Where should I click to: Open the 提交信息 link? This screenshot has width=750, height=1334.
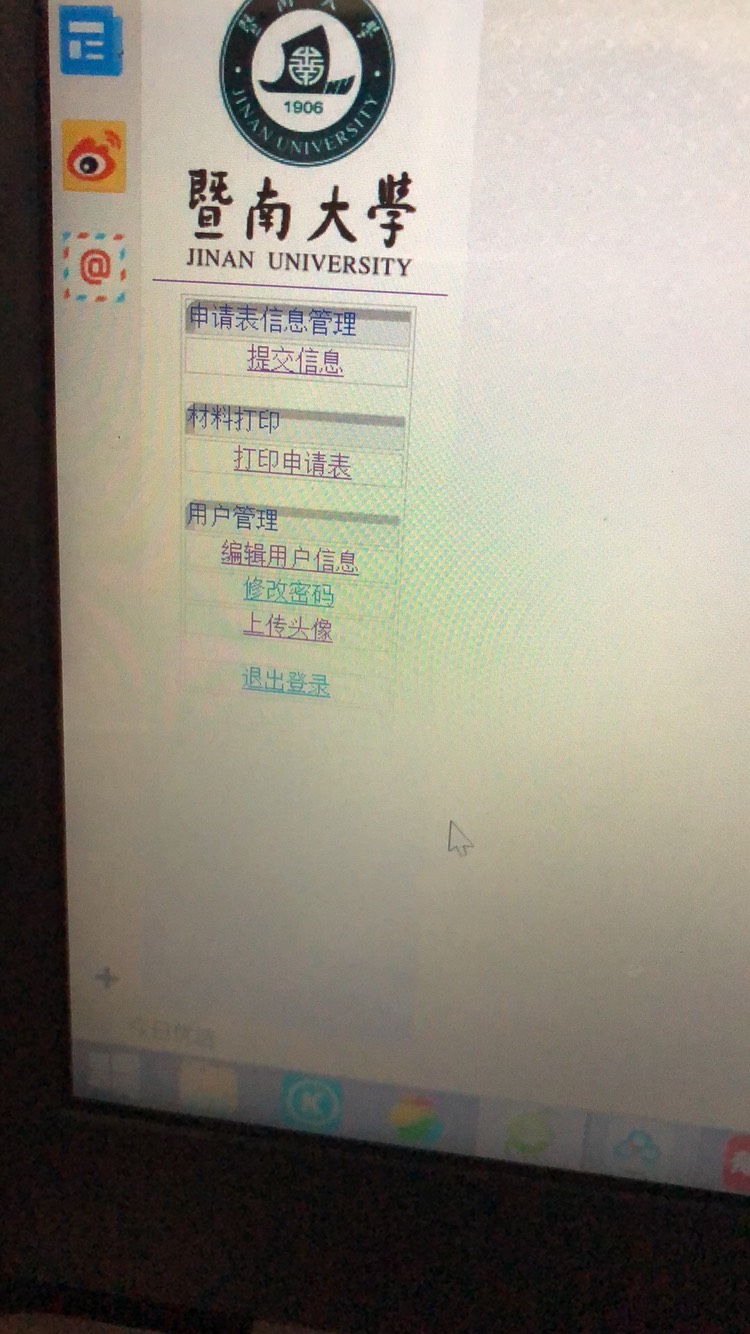[295, 361]
